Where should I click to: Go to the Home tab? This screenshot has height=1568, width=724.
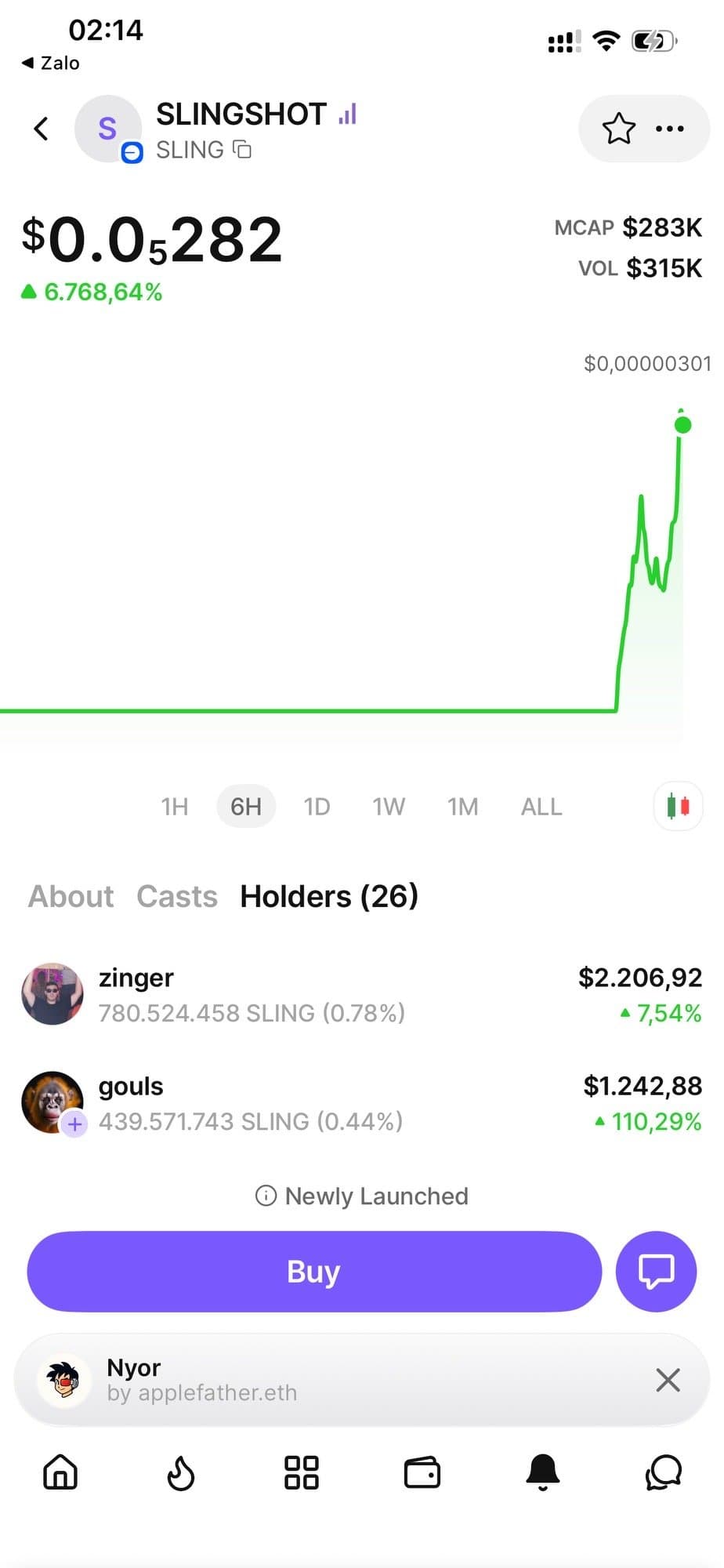pos(60,1472)
